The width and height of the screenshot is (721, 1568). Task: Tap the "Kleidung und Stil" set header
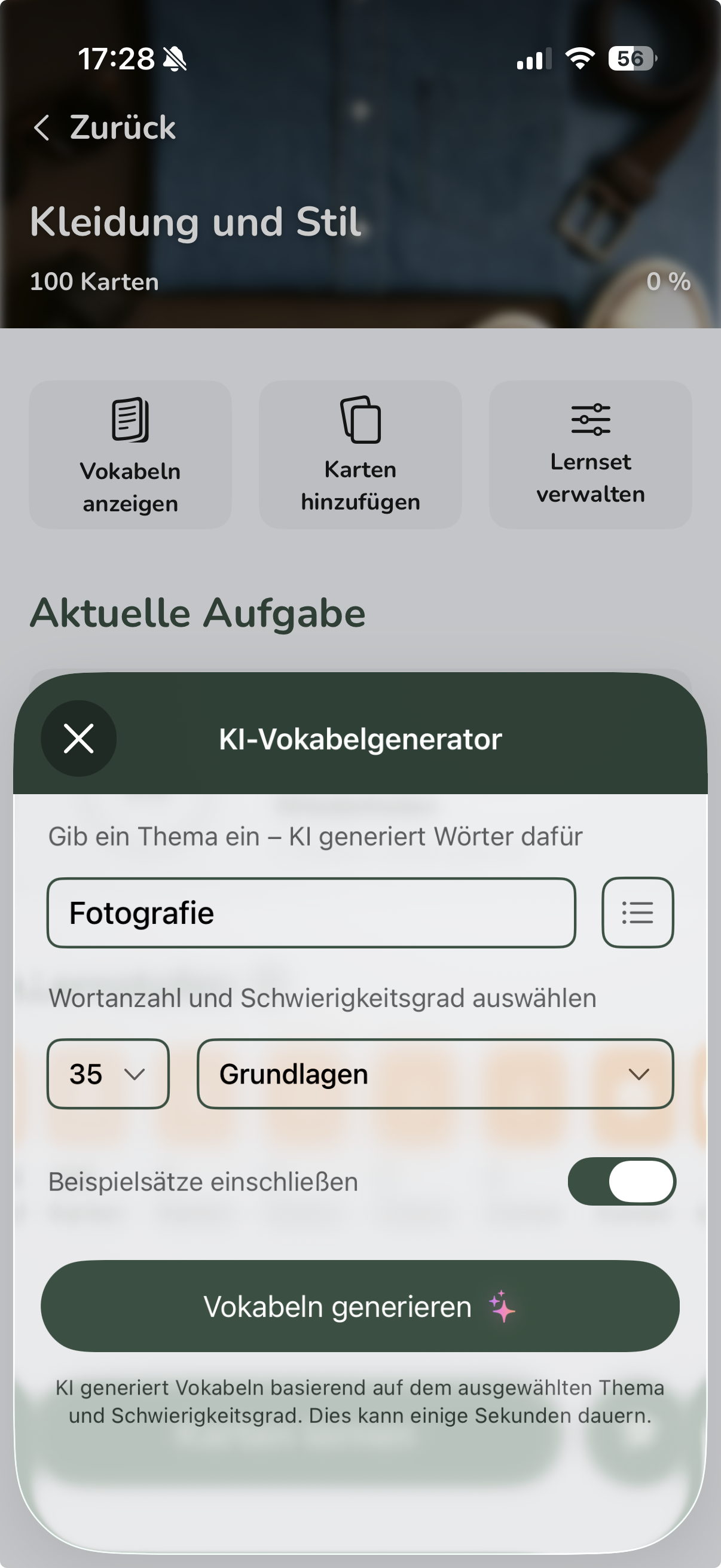pos(196,224)
